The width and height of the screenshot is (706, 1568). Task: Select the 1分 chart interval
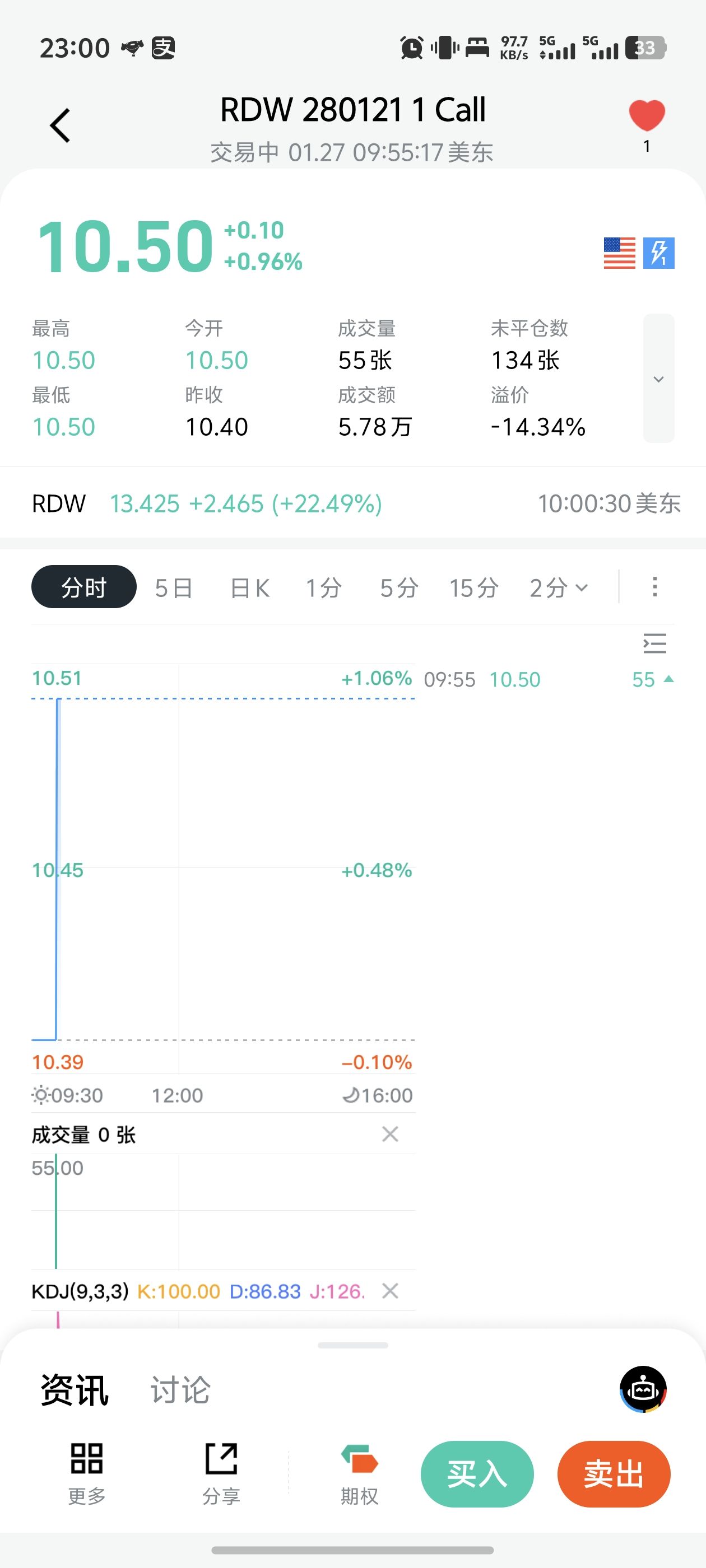[323, 588]
